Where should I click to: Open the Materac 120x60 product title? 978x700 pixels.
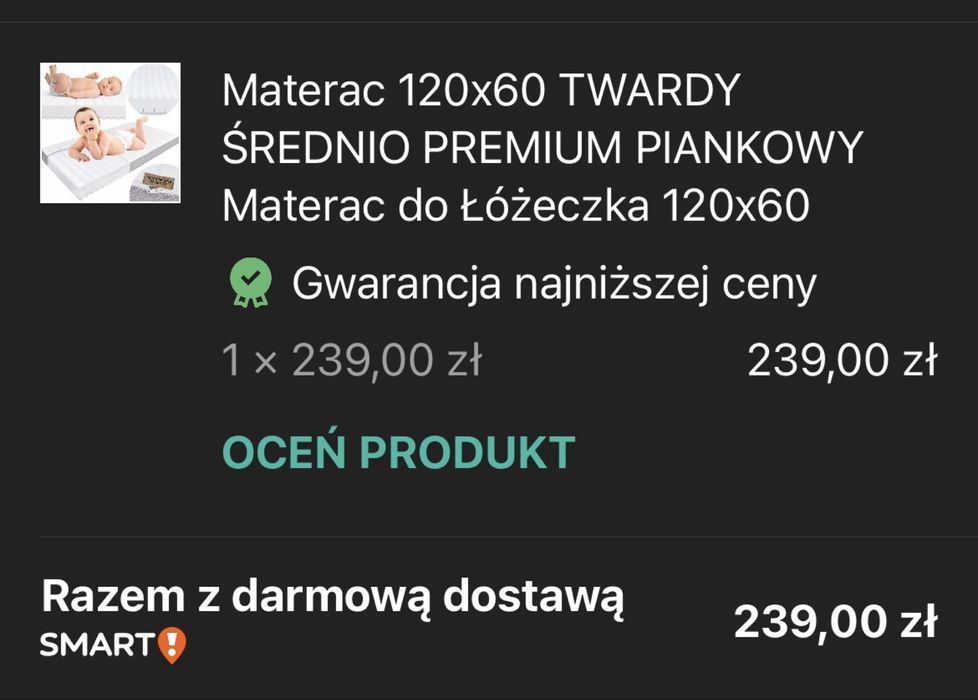[x=541, y=149]
